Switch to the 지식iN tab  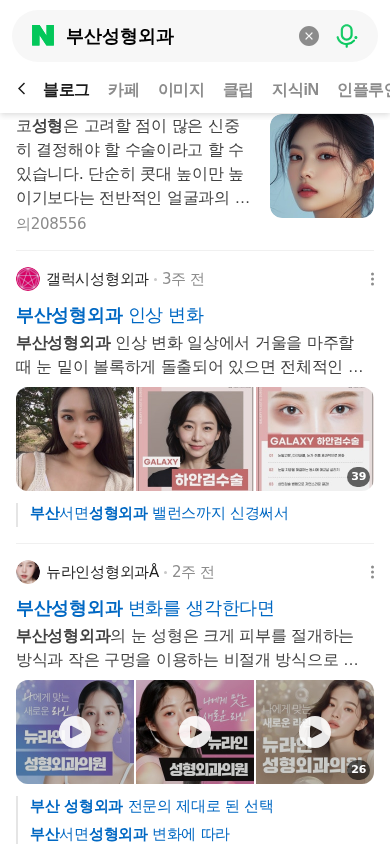tap(295, 90)
